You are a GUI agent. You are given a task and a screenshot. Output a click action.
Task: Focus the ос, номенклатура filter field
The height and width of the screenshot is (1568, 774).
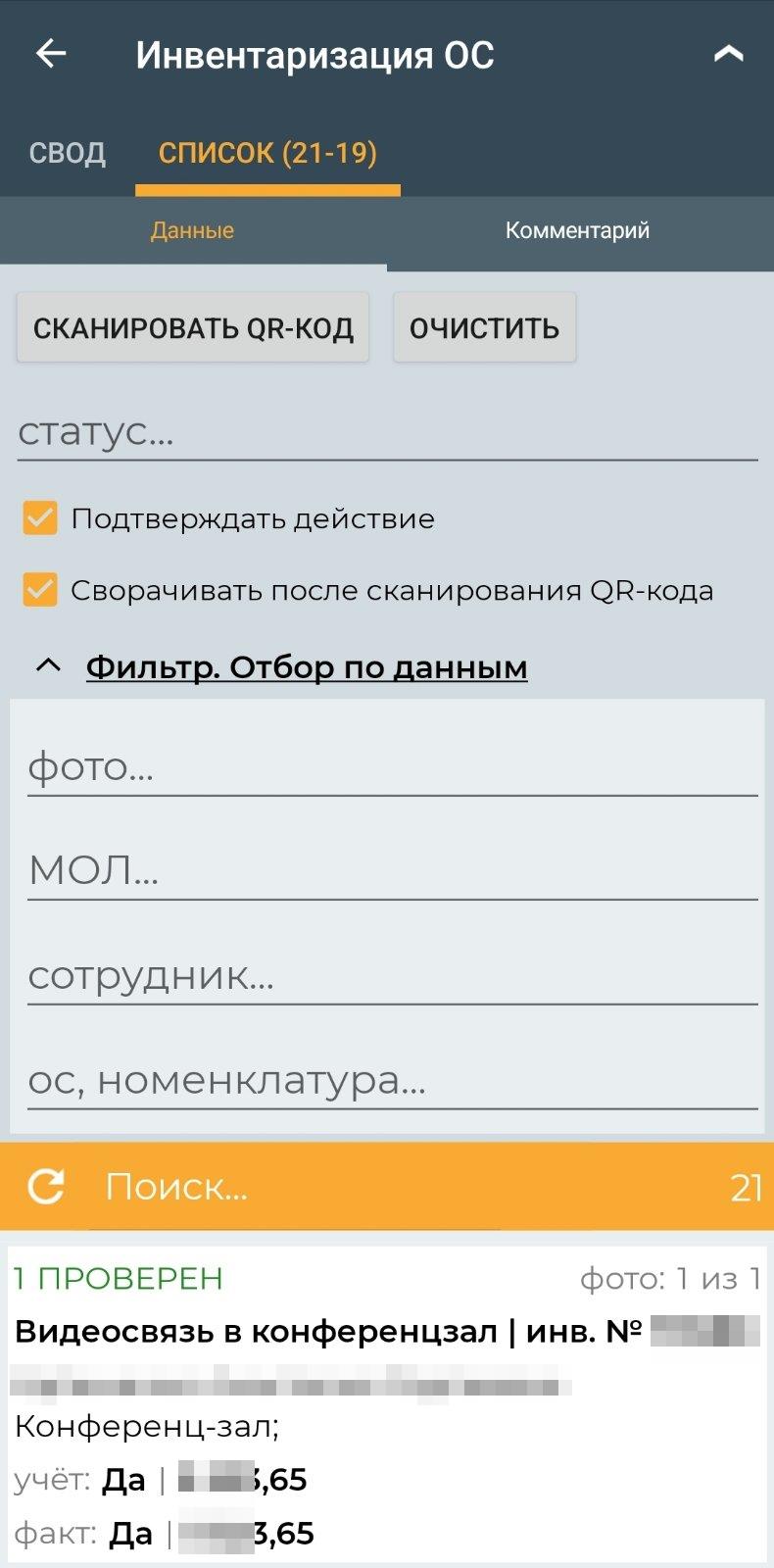(x=392, y=1080)
